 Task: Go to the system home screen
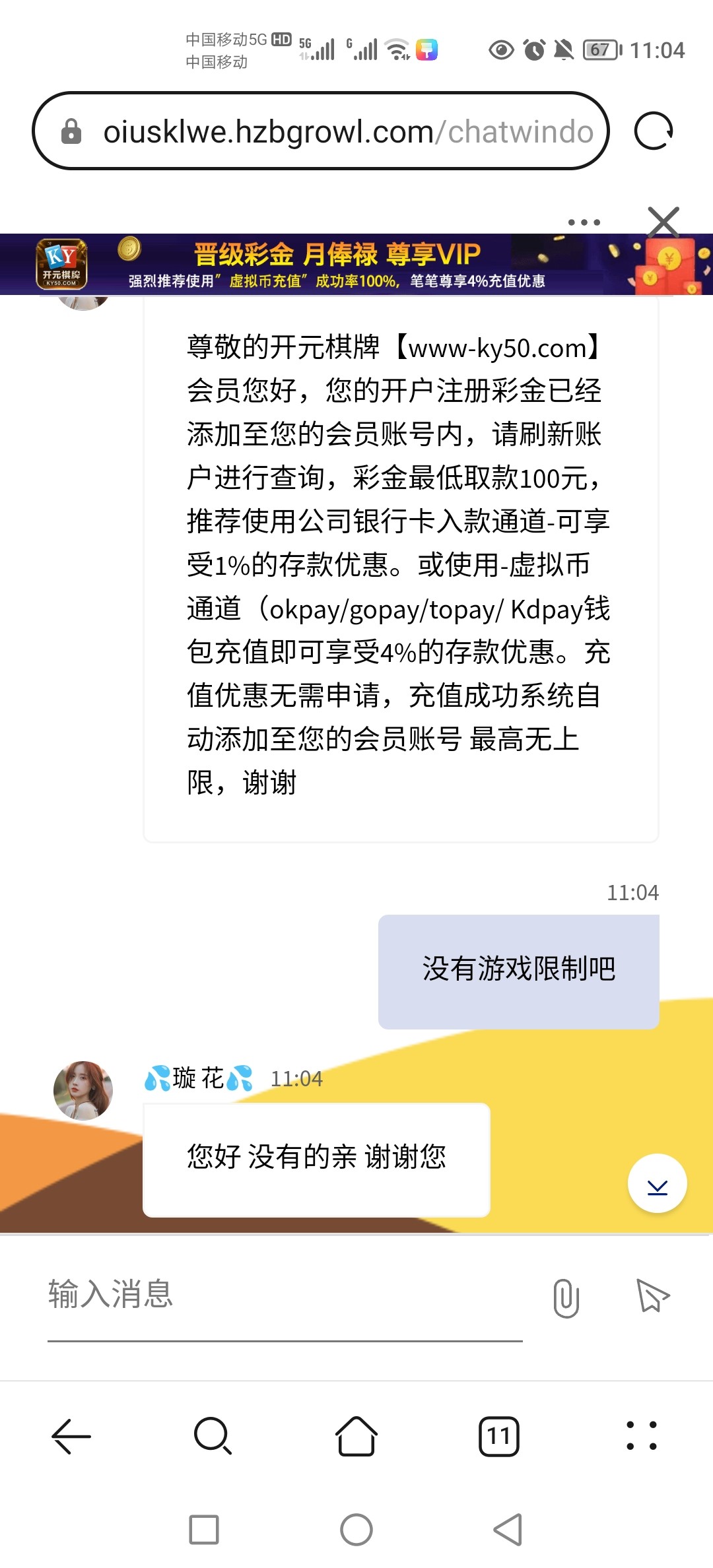[x=356, y=1529]
